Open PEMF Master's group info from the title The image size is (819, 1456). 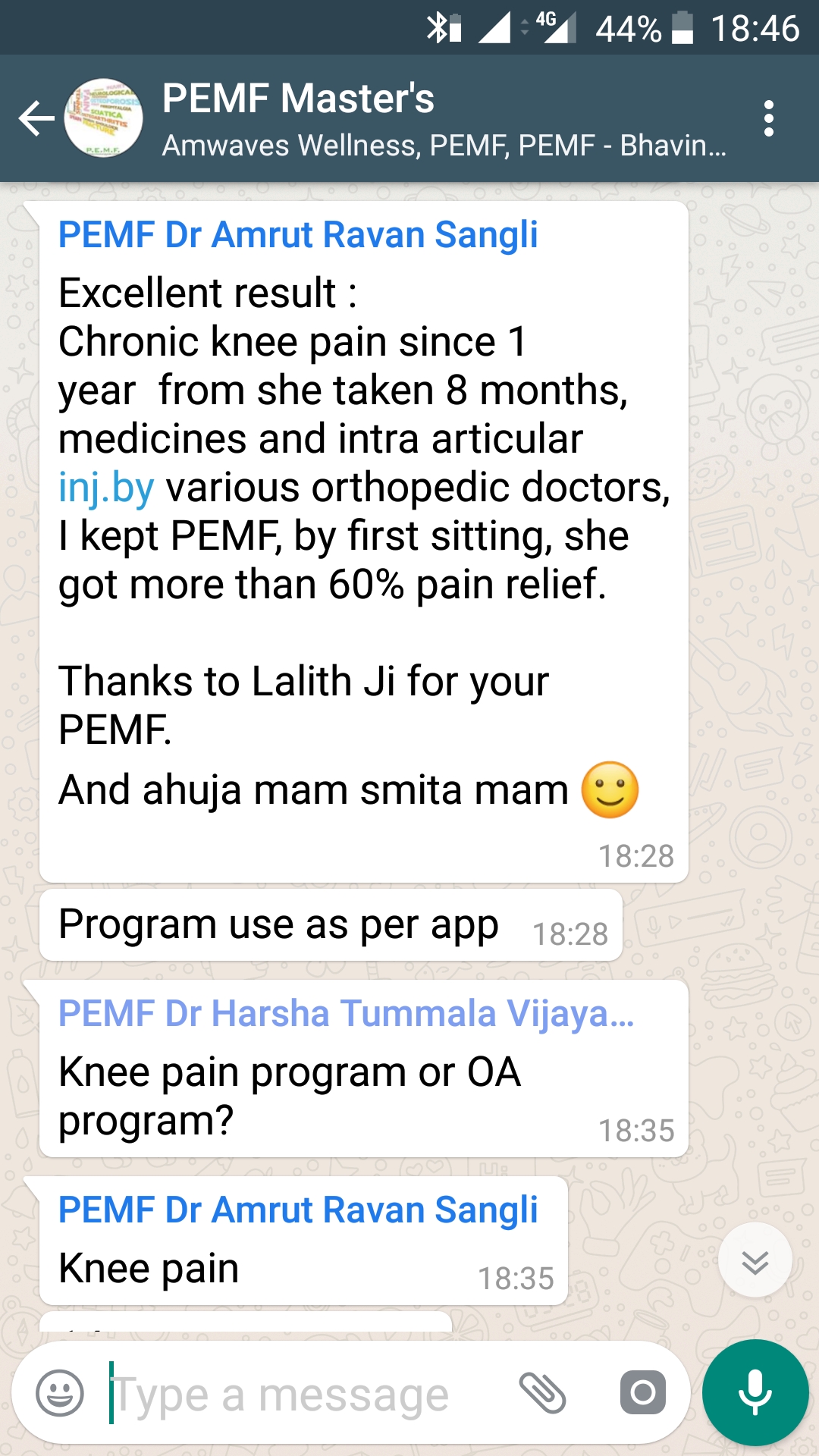(x=298, y=99)
